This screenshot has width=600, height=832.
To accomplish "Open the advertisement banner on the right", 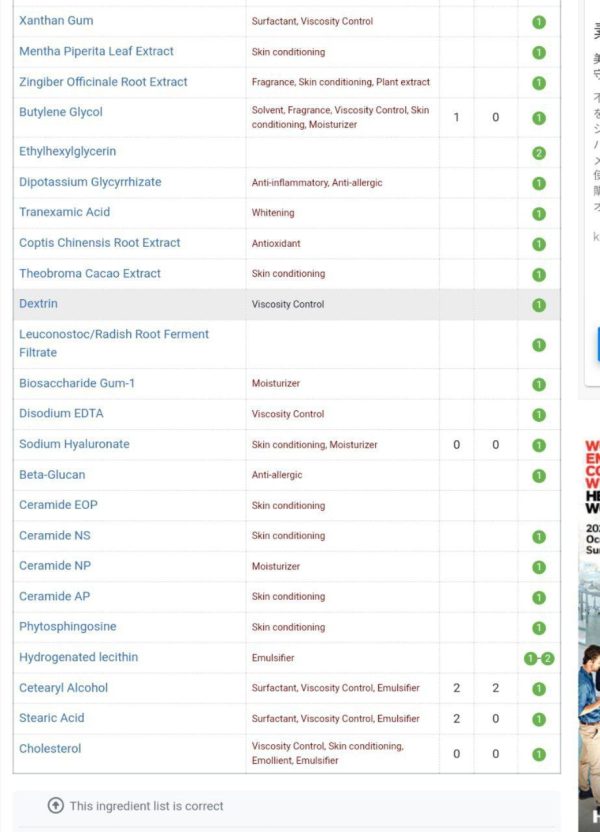I will (x=591, y=630).
